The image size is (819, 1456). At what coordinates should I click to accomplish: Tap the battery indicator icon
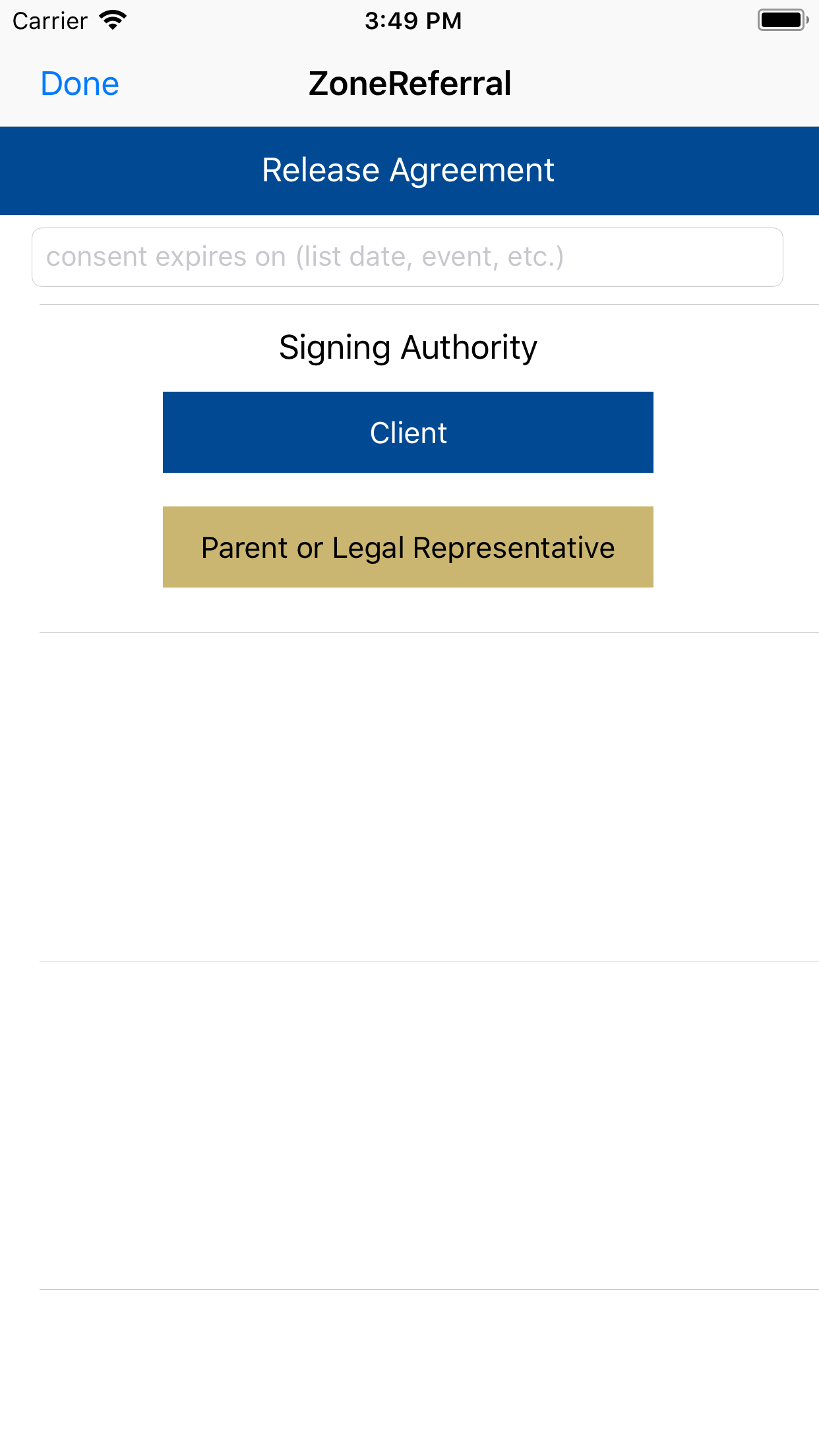pyautogui.click(x=781, y=20)
